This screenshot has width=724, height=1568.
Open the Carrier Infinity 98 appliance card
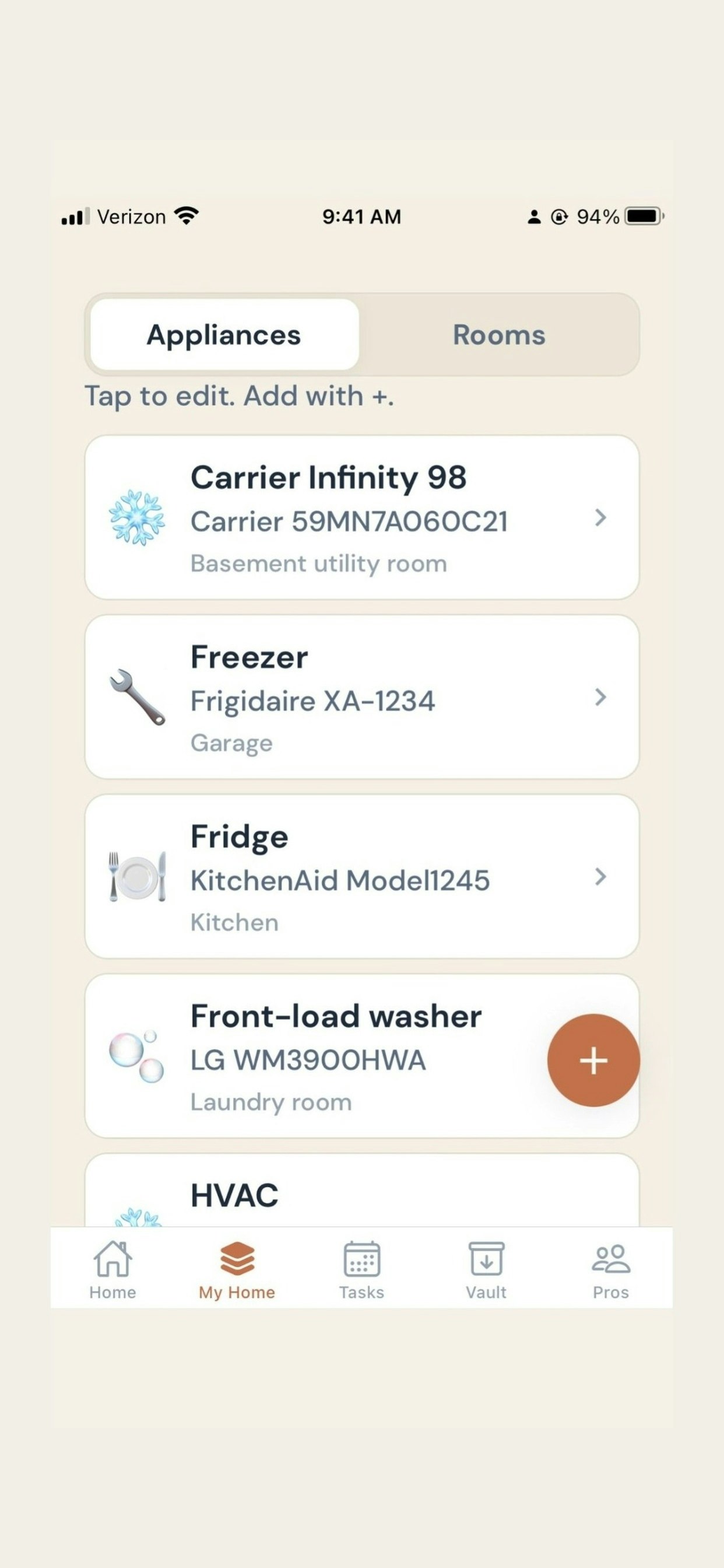coord(361,517)
